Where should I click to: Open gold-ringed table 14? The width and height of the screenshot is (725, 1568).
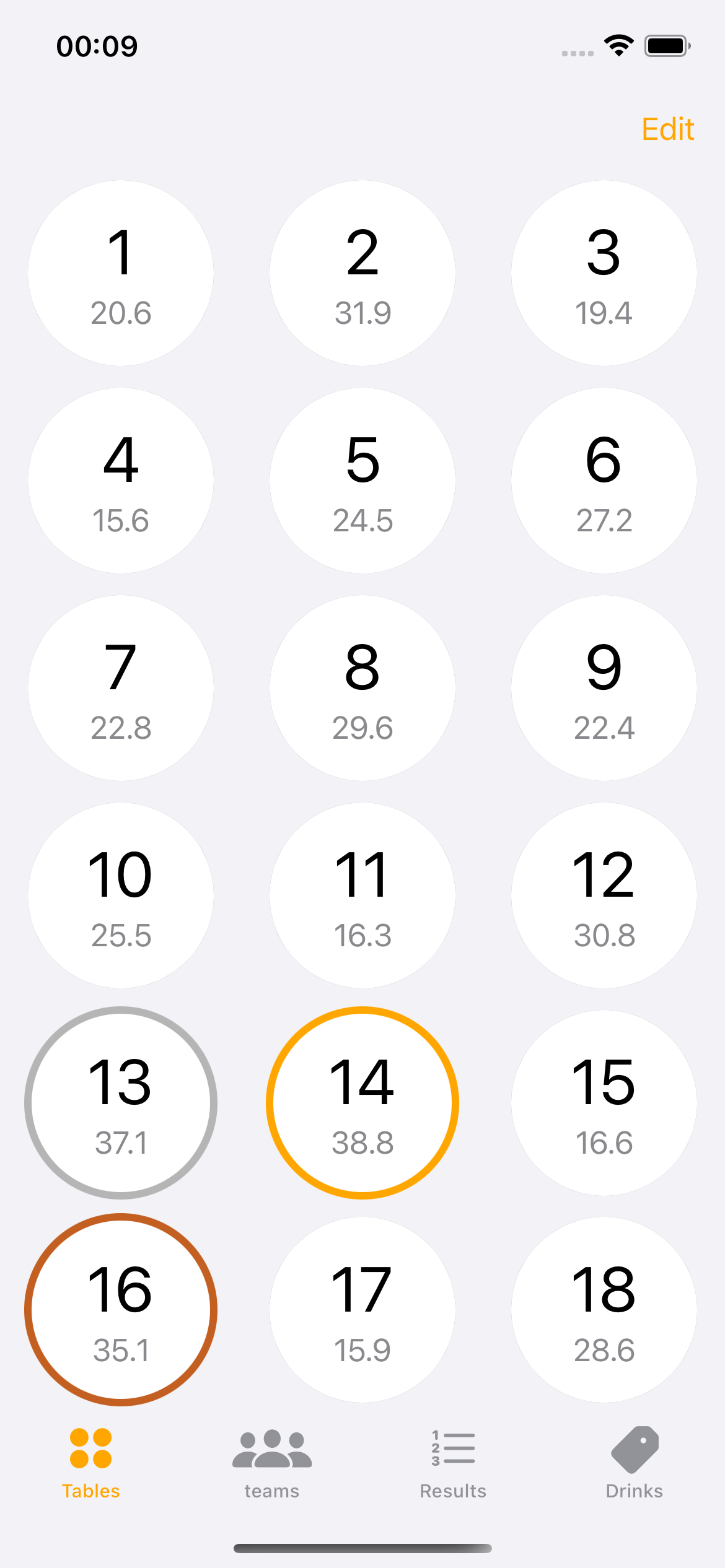tap(362, 1103)
